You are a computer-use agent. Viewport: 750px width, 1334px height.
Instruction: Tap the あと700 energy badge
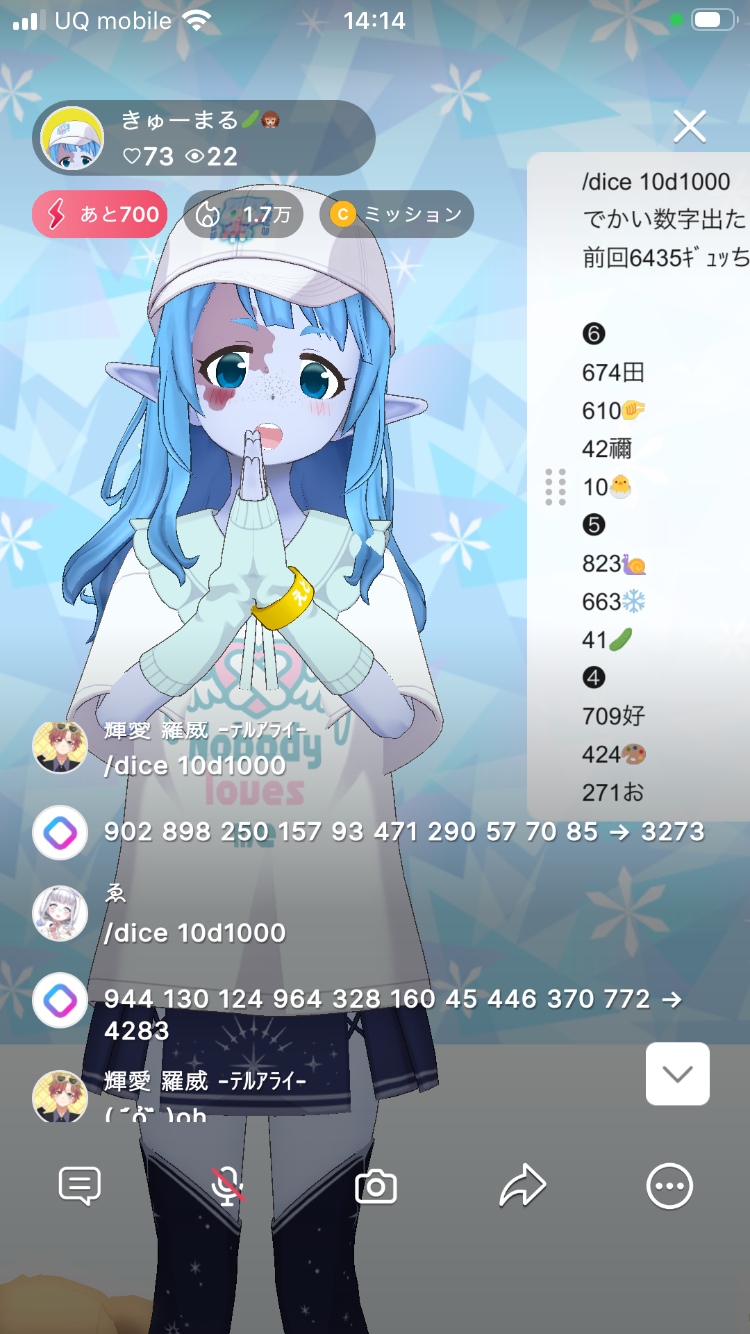[100, 214]
